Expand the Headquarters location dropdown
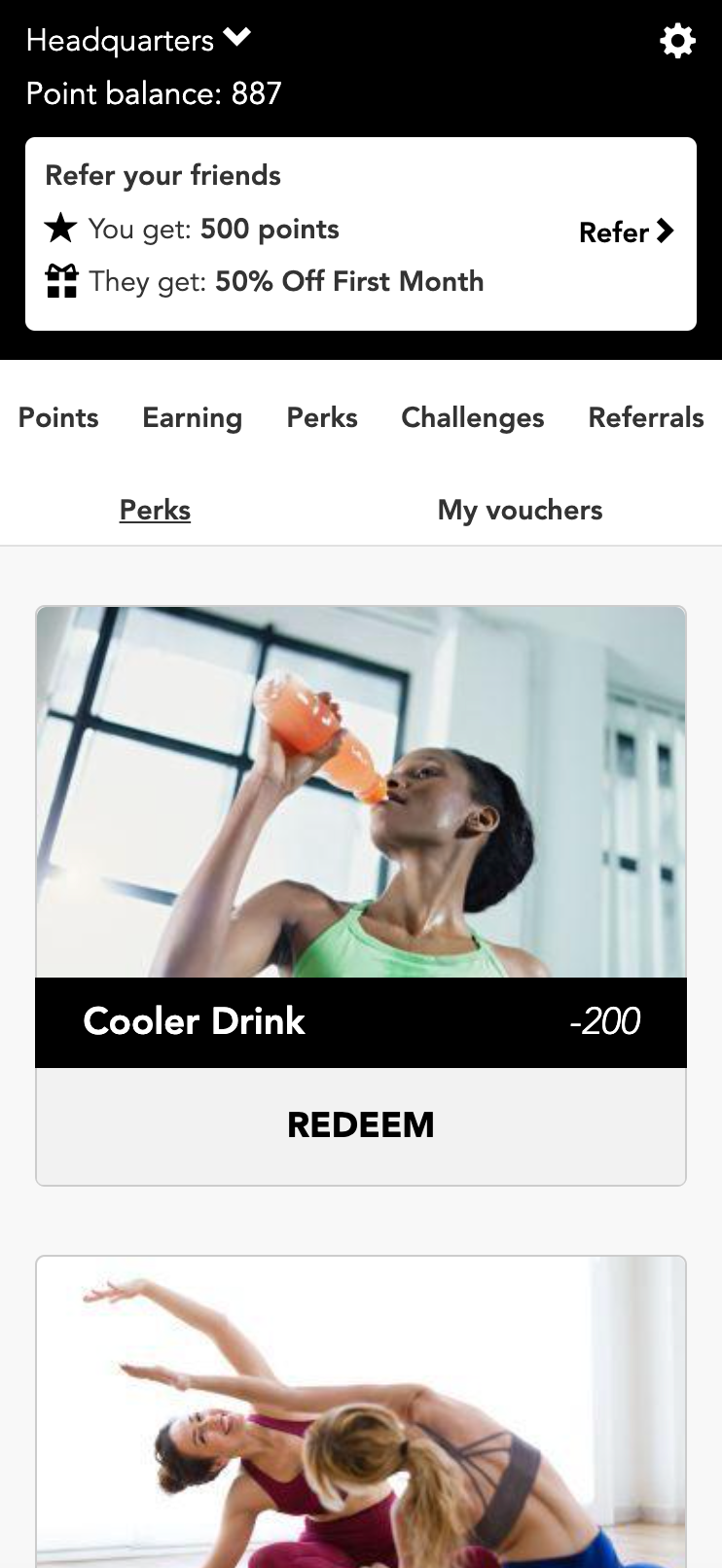 tap(138, 40)
